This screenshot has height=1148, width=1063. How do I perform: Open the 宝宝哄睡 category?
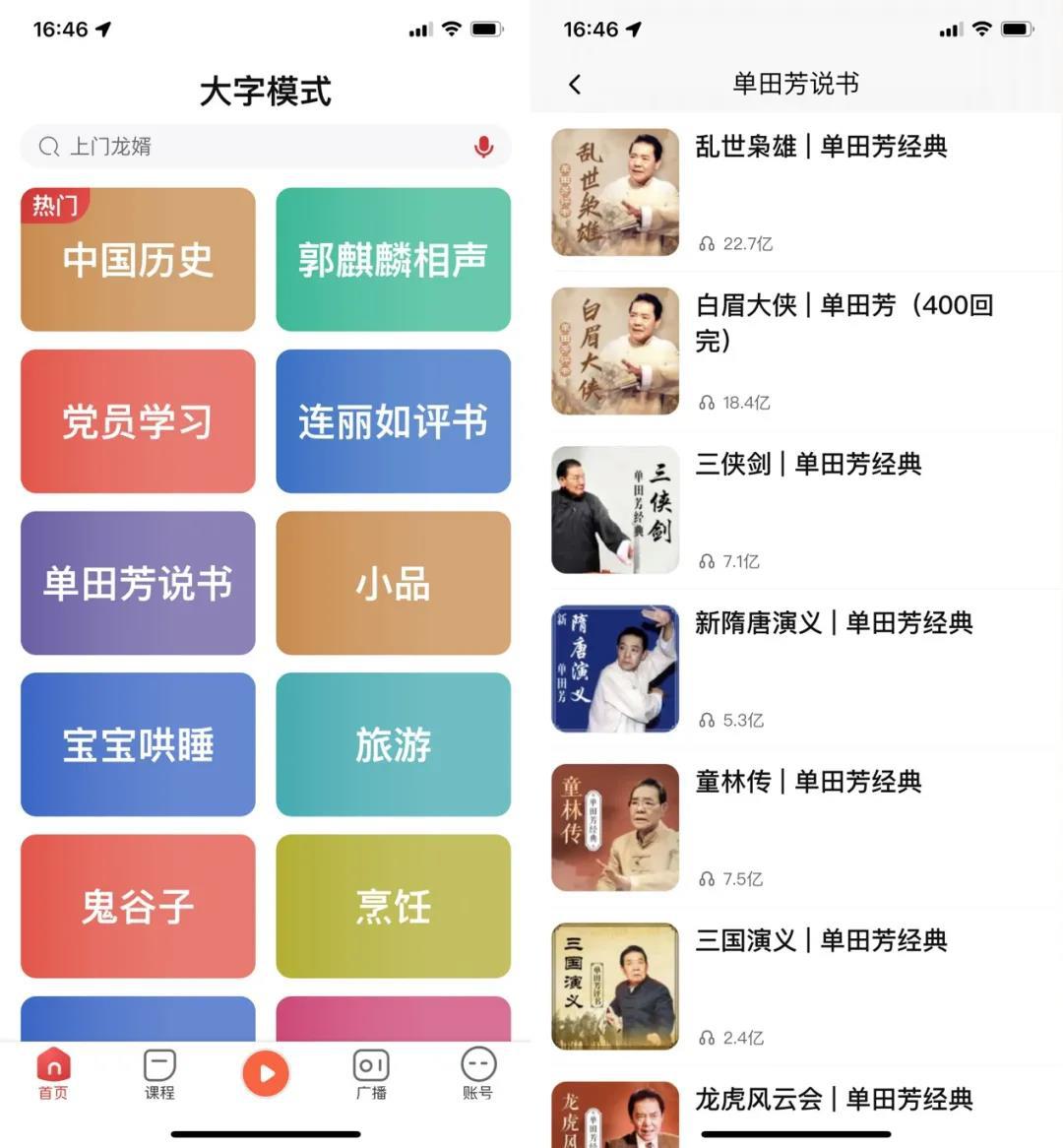(x=138, y=744)
